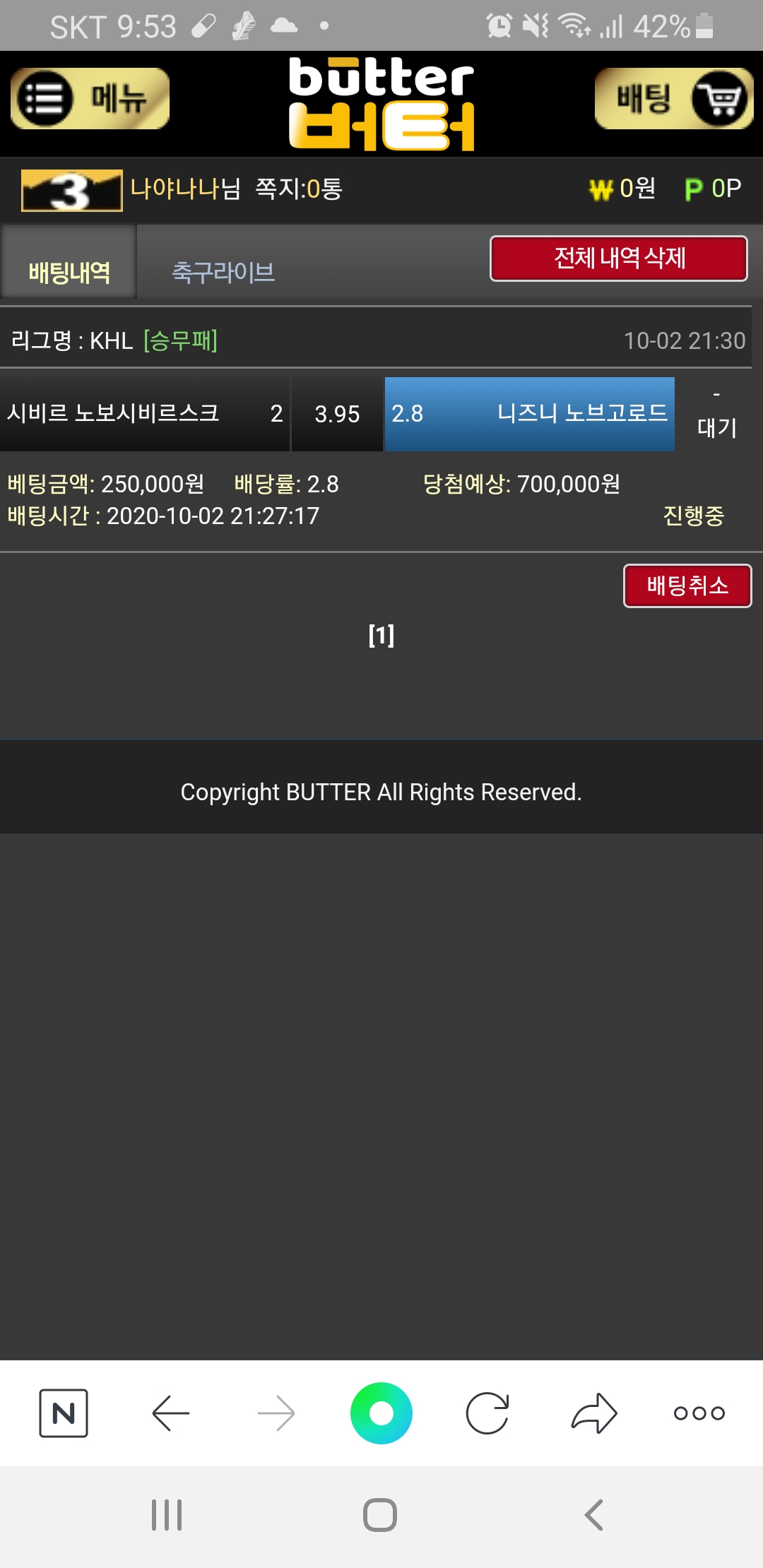Go to the home screen
The image size is (763, 1568).
[x=380, y=1515]
